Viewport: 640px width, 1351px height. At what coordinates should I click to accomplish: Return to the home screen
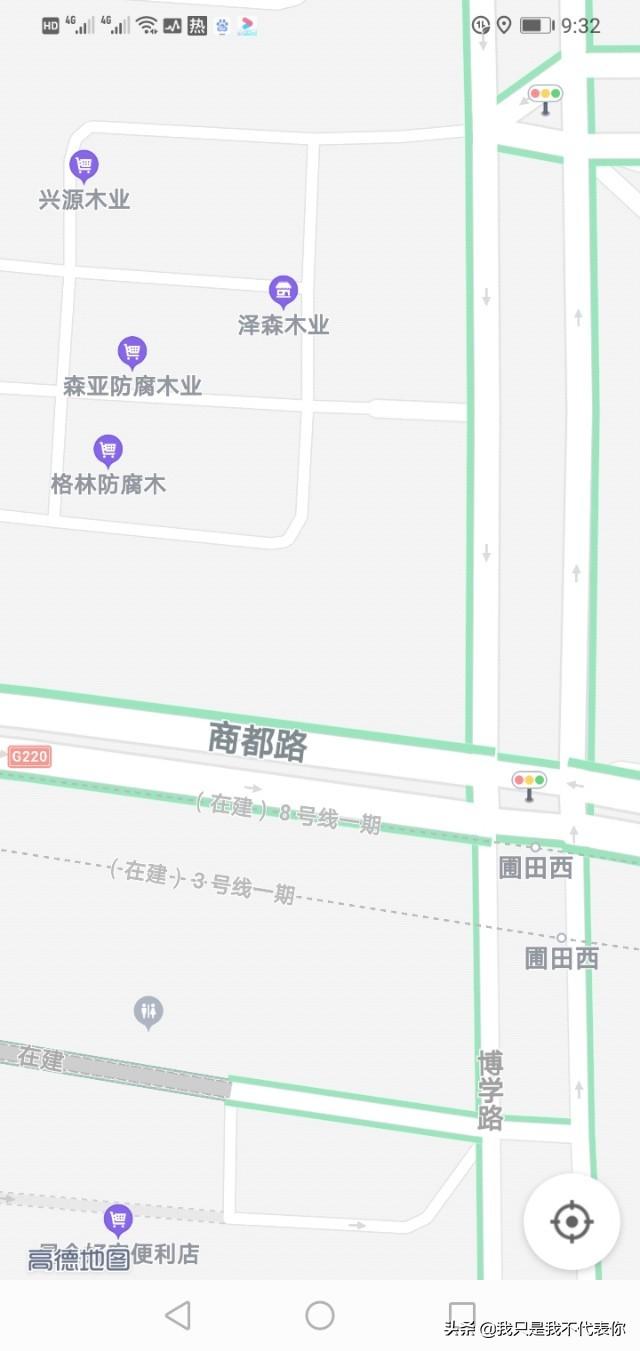tap(320, 1315)
